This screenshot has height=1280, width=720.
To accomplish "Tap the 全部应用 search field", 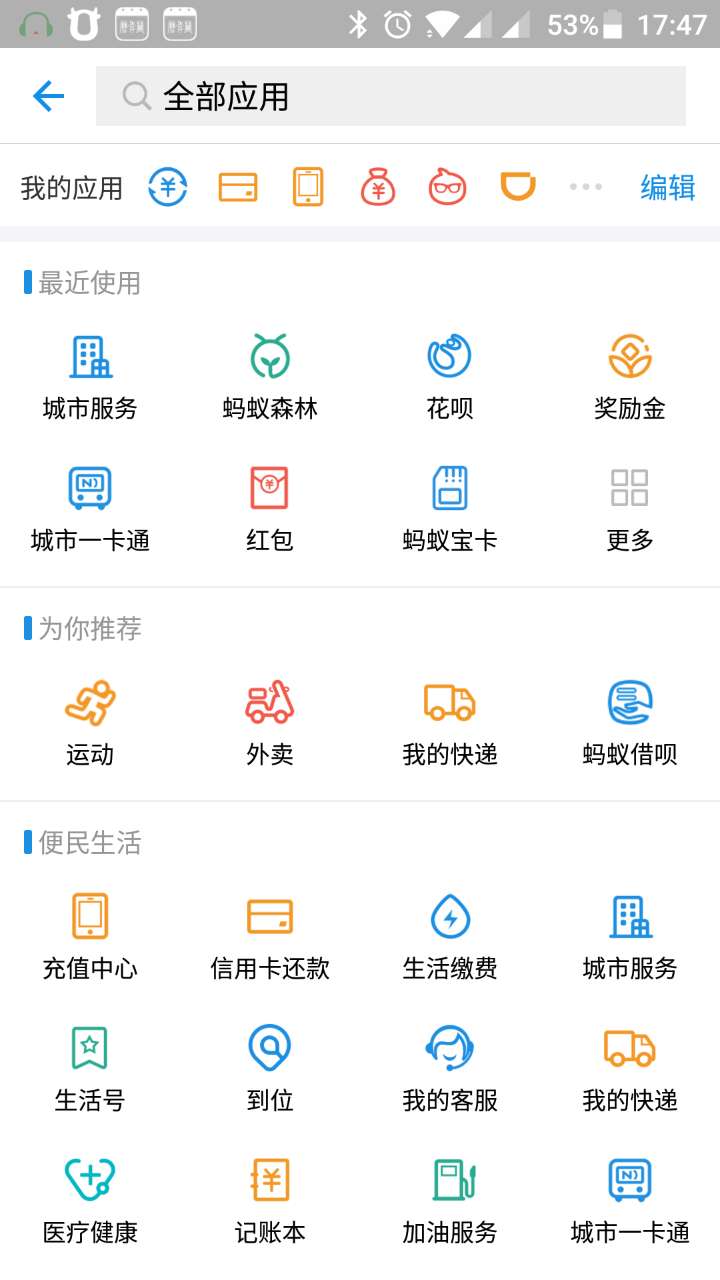I will pyautogui.click(x=390, y=95).
